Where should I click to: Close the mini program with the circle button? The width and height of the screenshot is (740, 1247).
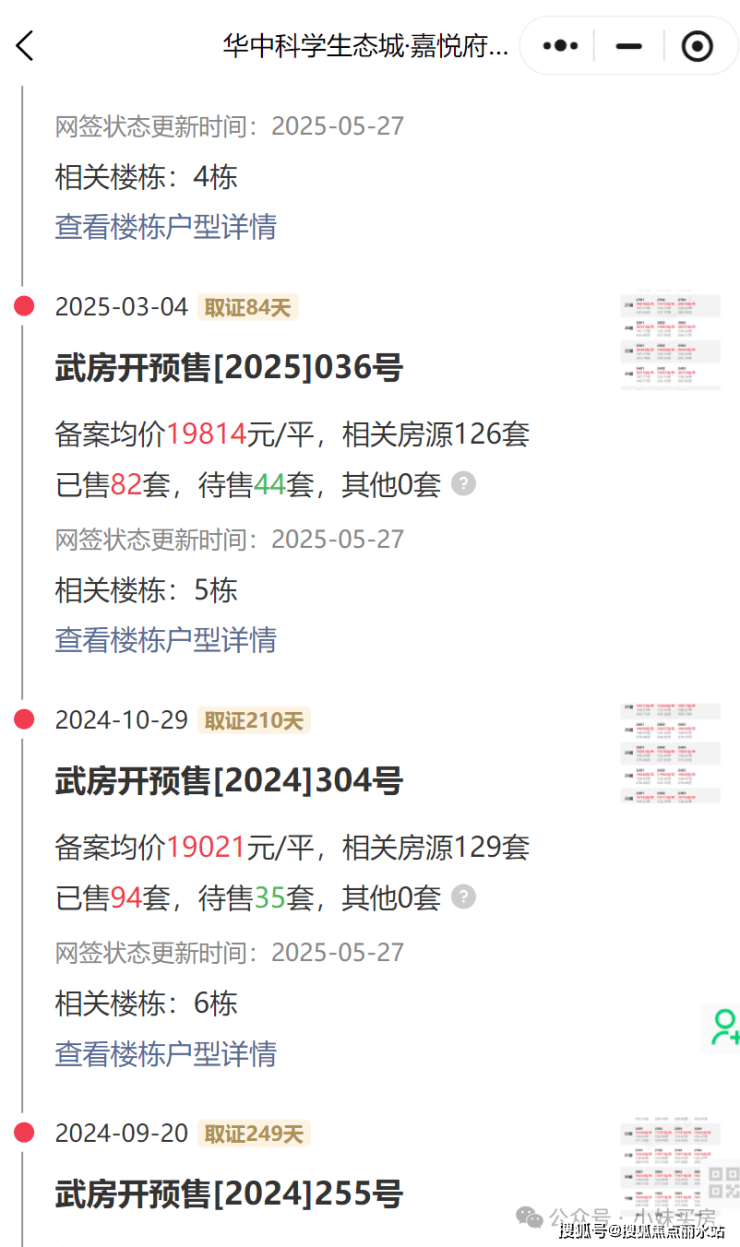[697, 46]
